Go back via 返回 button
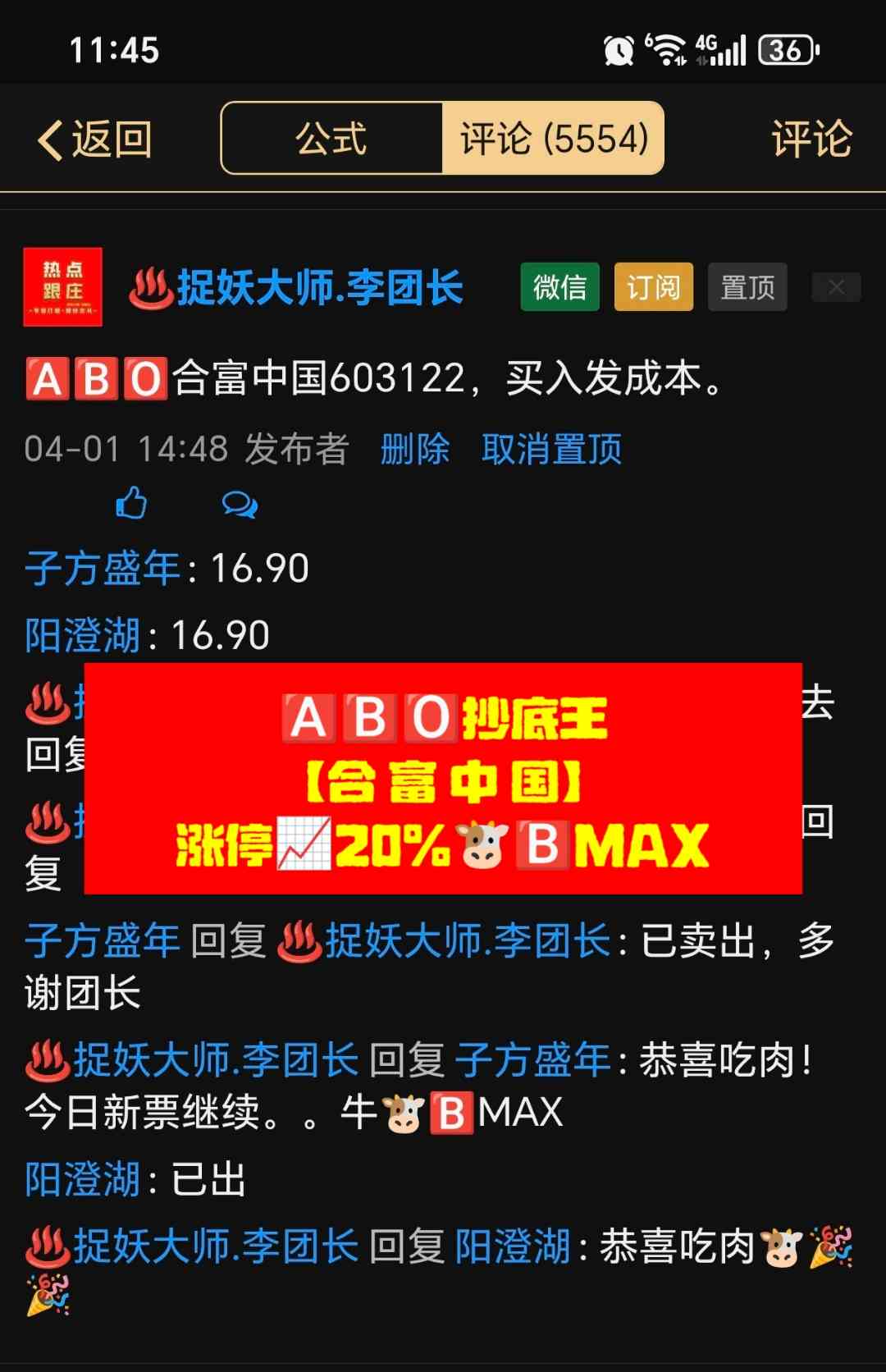886x1372 pixels. [x=94, y=139]
